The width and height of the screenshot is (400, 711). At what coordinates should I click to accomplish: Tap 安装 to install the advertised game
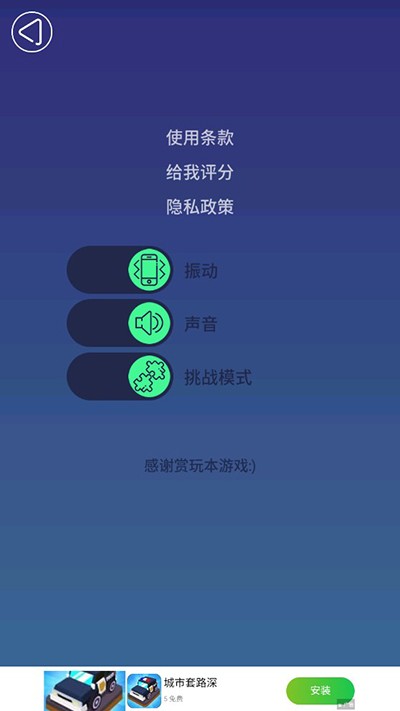tap(320, 691)
